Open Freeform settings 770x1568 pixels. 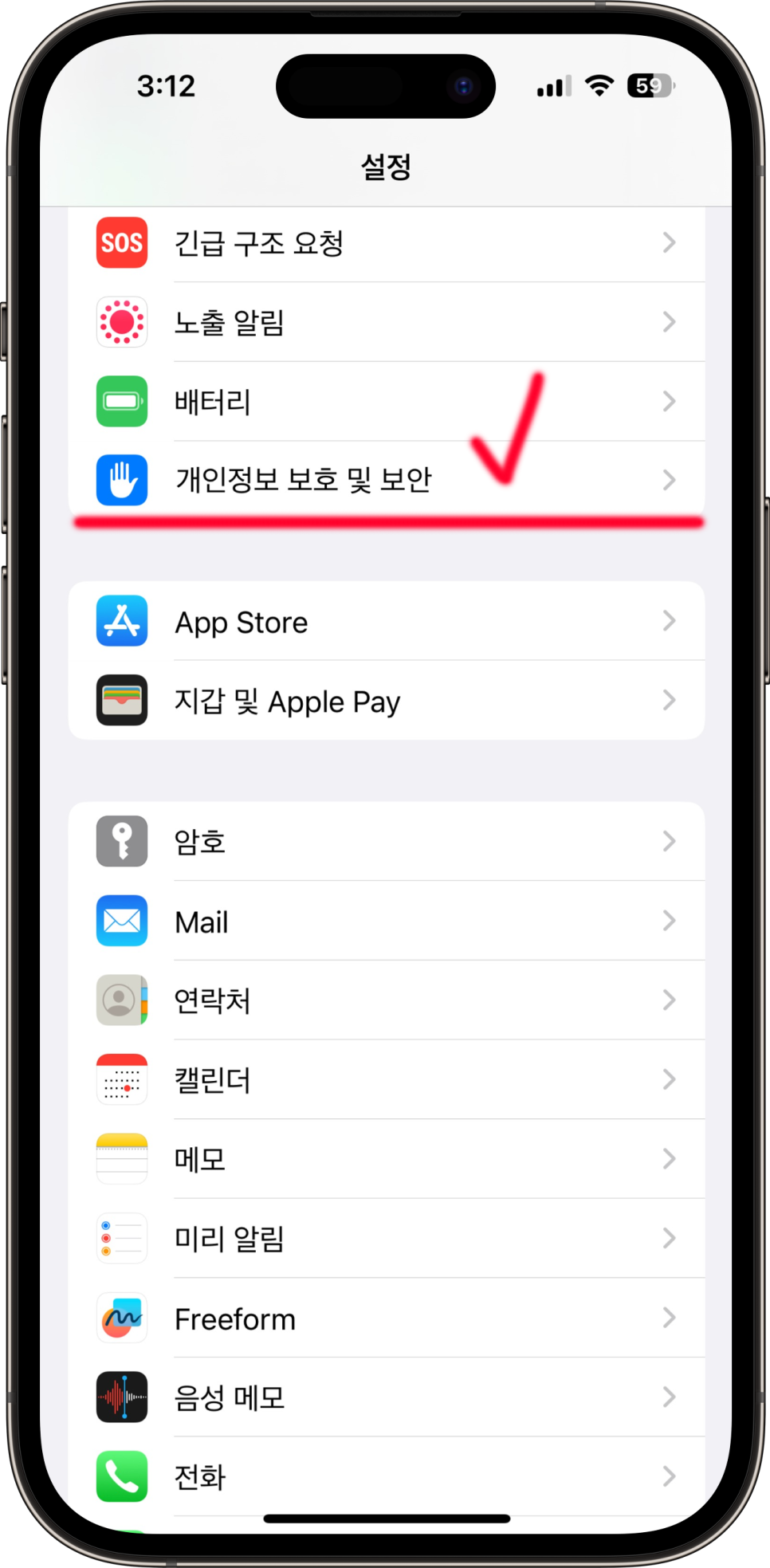[x=387, y=1318]
